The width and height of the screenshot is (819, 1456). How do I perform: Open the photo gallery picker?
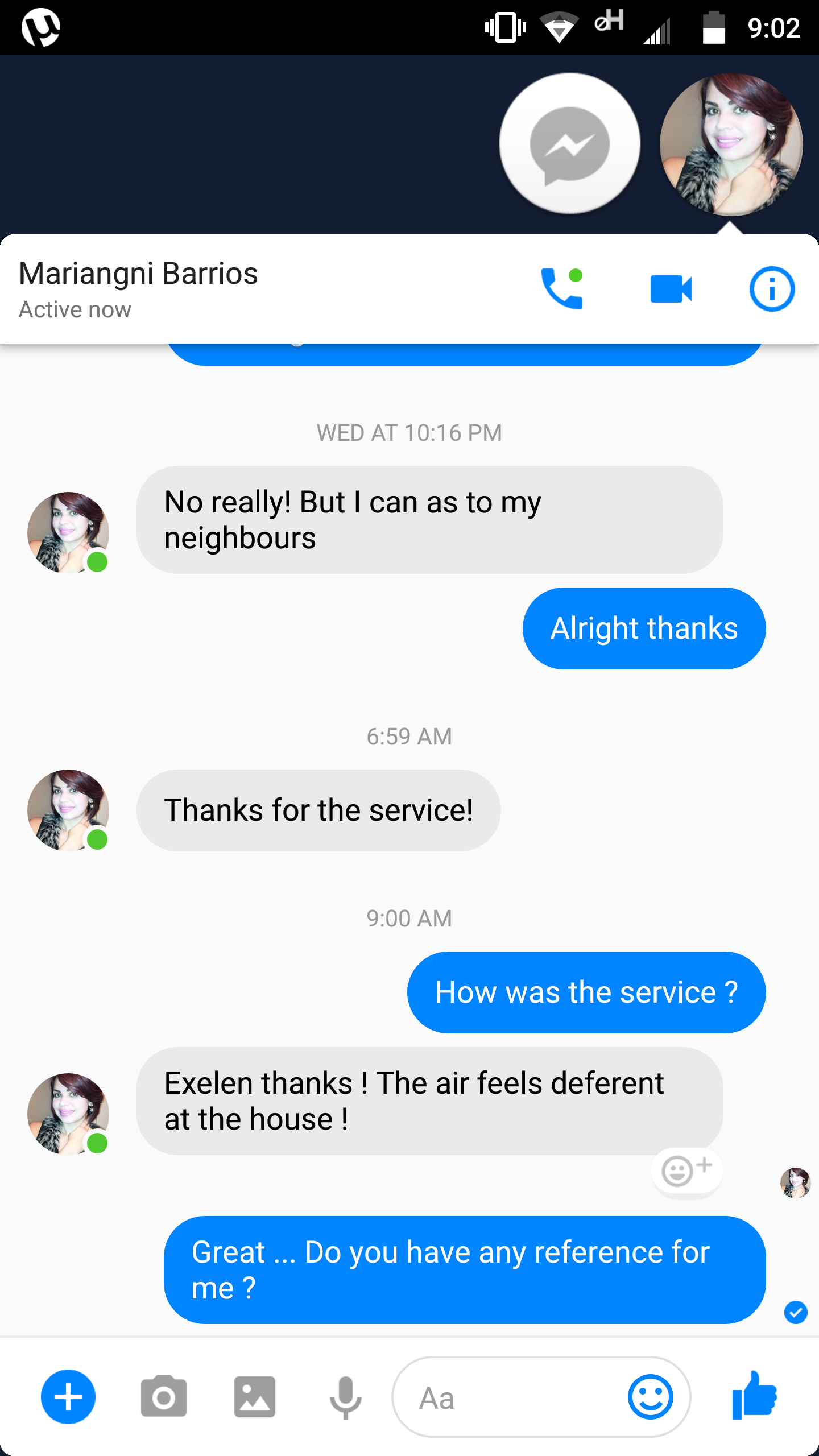point(255,1397)
